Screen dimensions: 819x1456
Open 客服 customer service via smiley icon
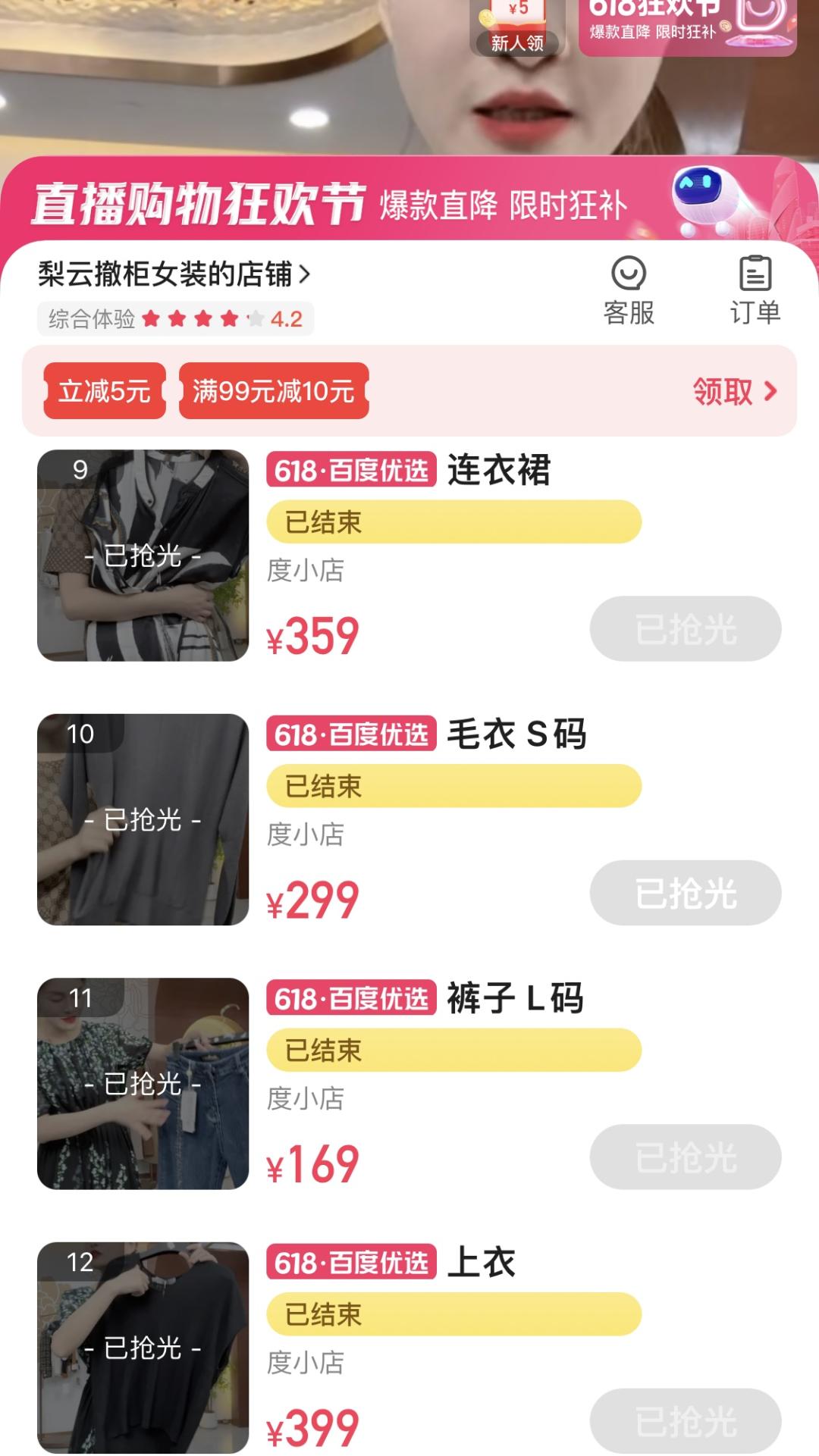click(x=628, y=291)
